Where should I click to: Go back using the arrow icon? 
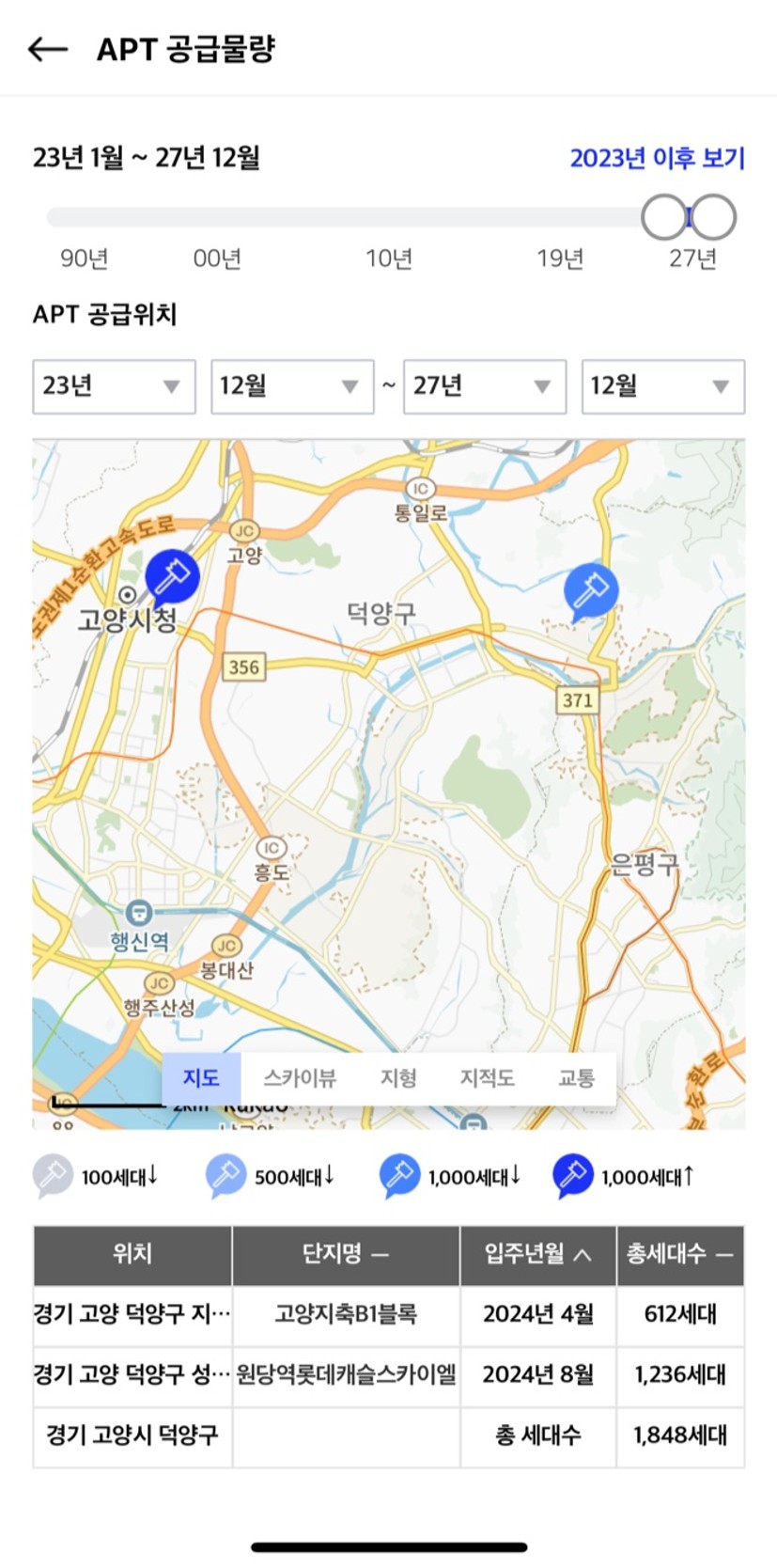coord(48,49)
